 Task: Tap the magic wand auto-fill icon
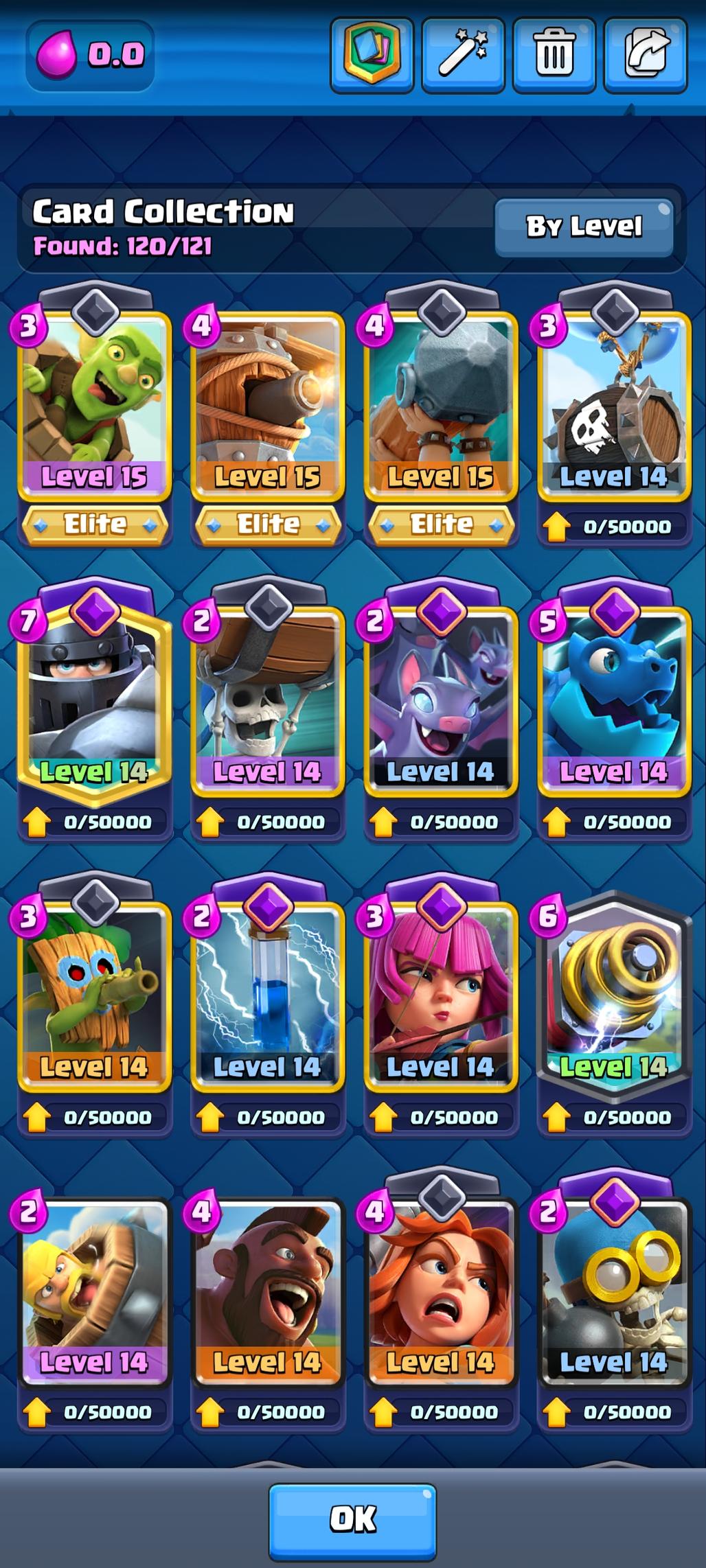(x=463, y=55)
